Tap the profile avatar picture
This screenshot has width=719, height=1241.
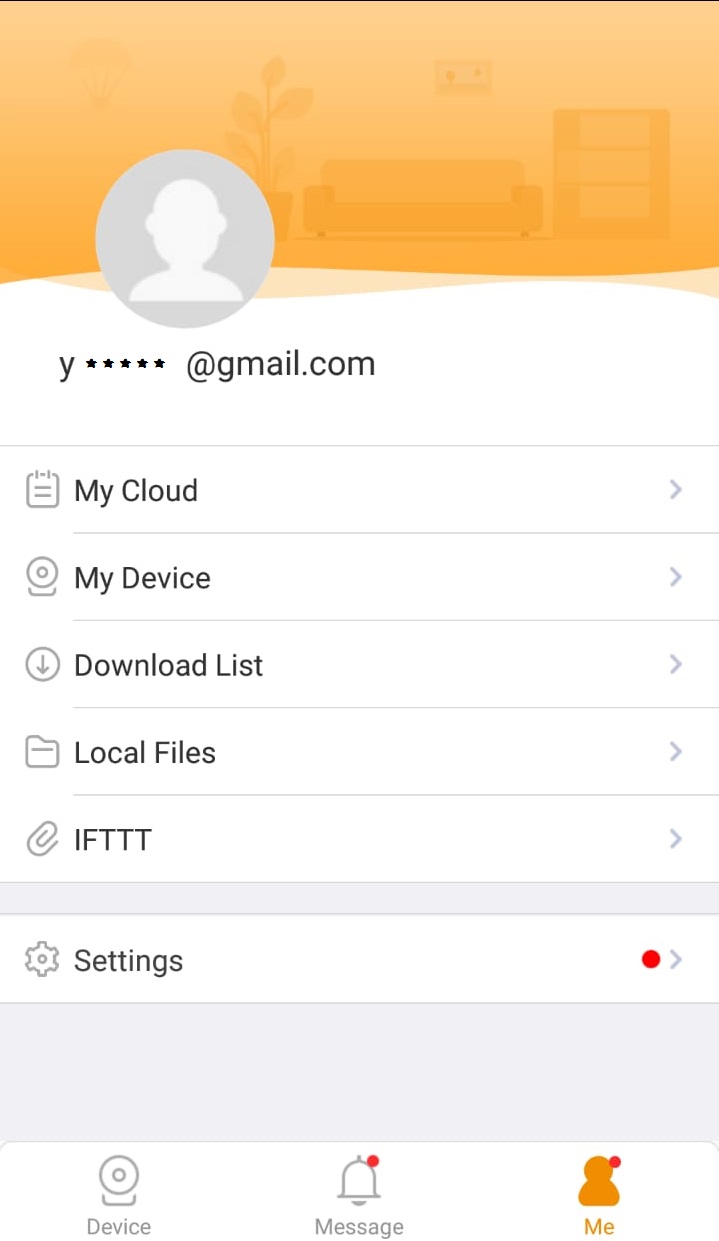[185, 239]
